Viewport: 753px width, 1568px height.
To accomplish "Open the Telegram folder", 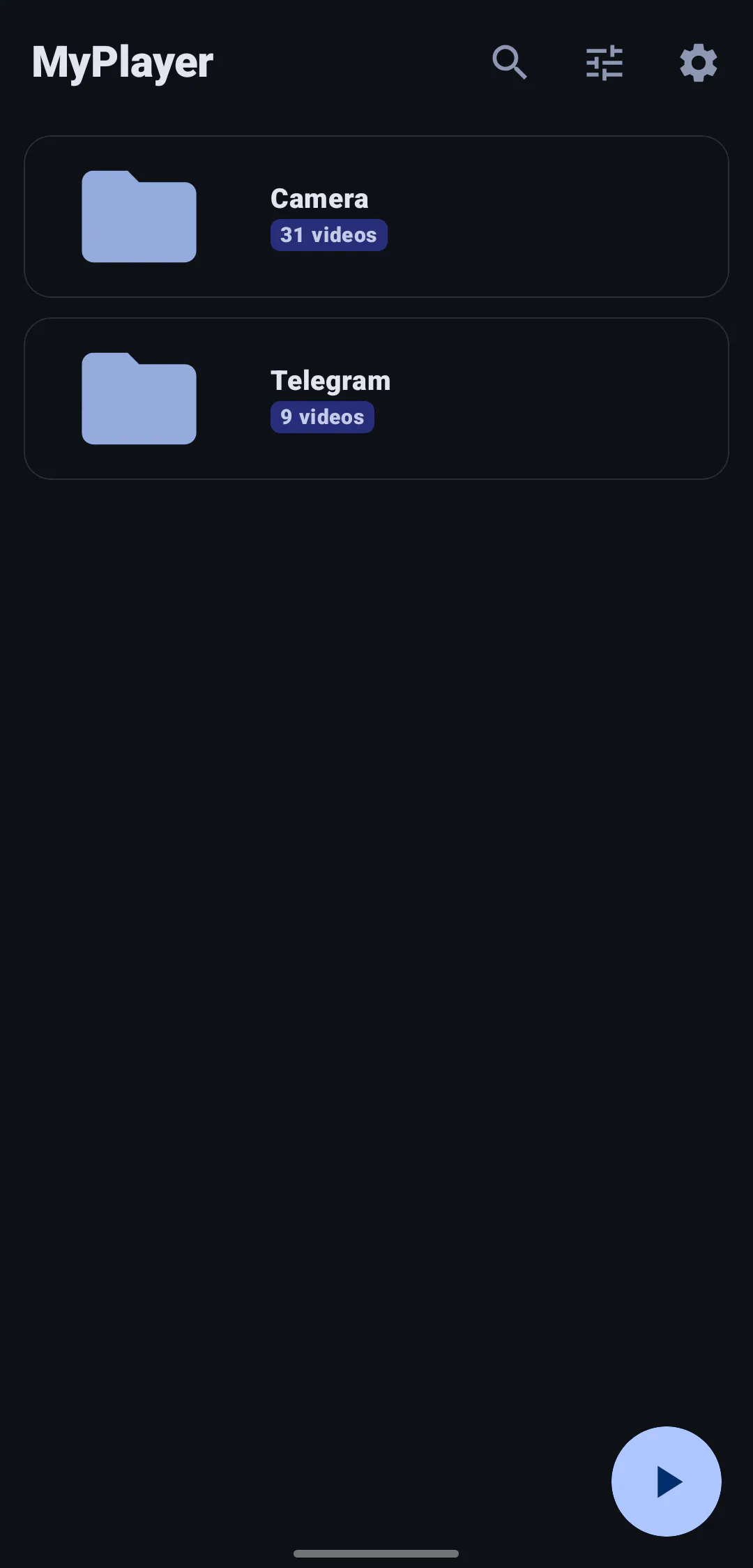I will click(x=376, y=398).
